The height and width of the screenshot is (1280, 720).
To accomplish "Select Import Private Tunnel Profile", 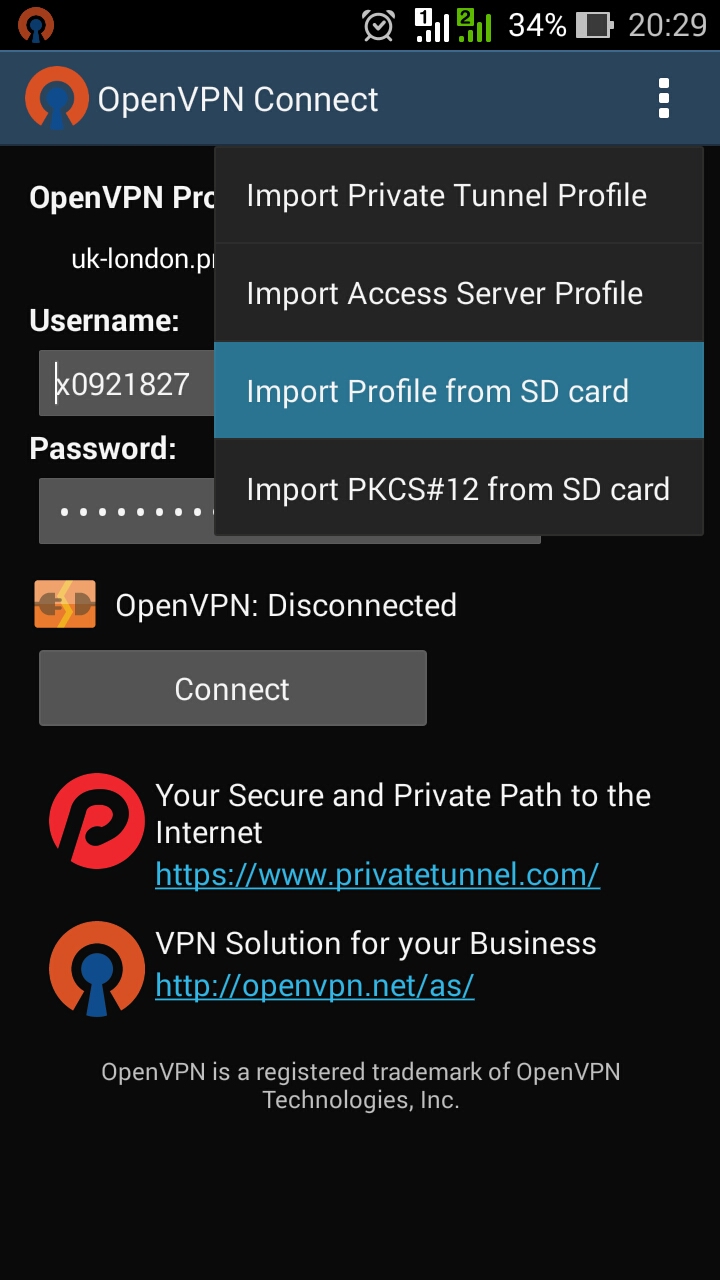I will tap(459, 196).
